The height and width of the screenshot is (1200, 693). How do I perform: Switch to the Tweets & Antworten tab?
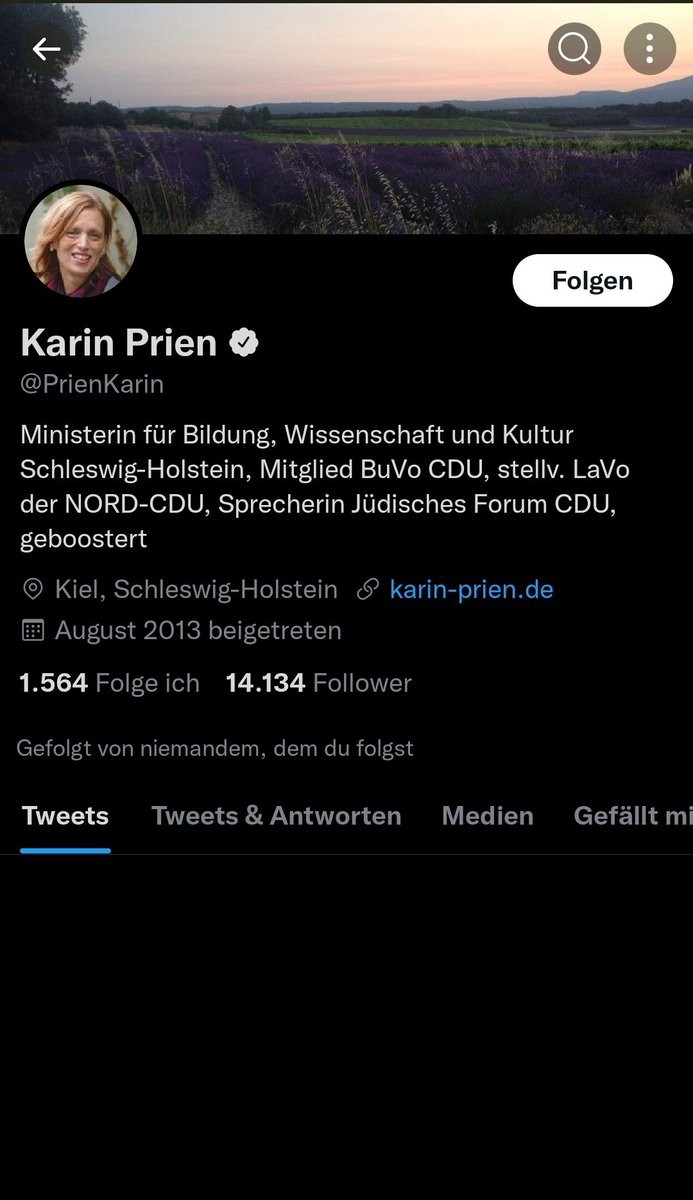[x=276, y=816]
